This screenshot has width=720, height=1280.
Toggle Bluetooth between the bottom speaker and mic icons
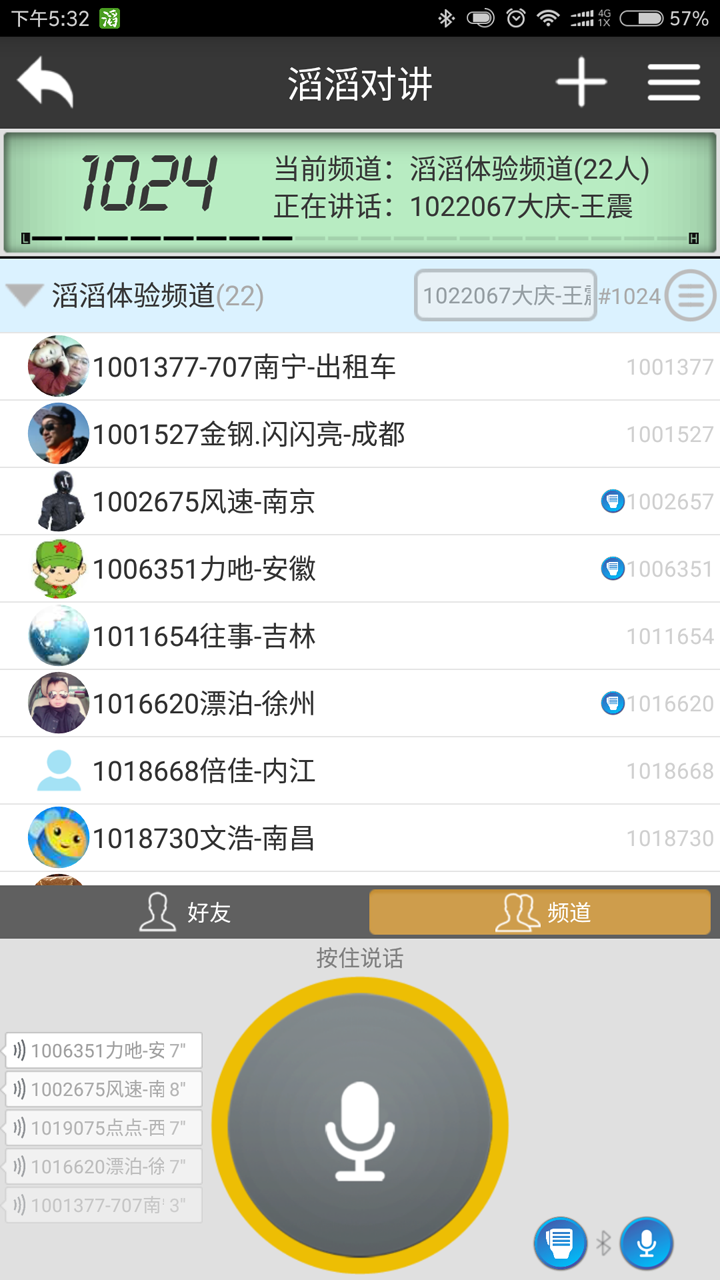point(604,1240)
